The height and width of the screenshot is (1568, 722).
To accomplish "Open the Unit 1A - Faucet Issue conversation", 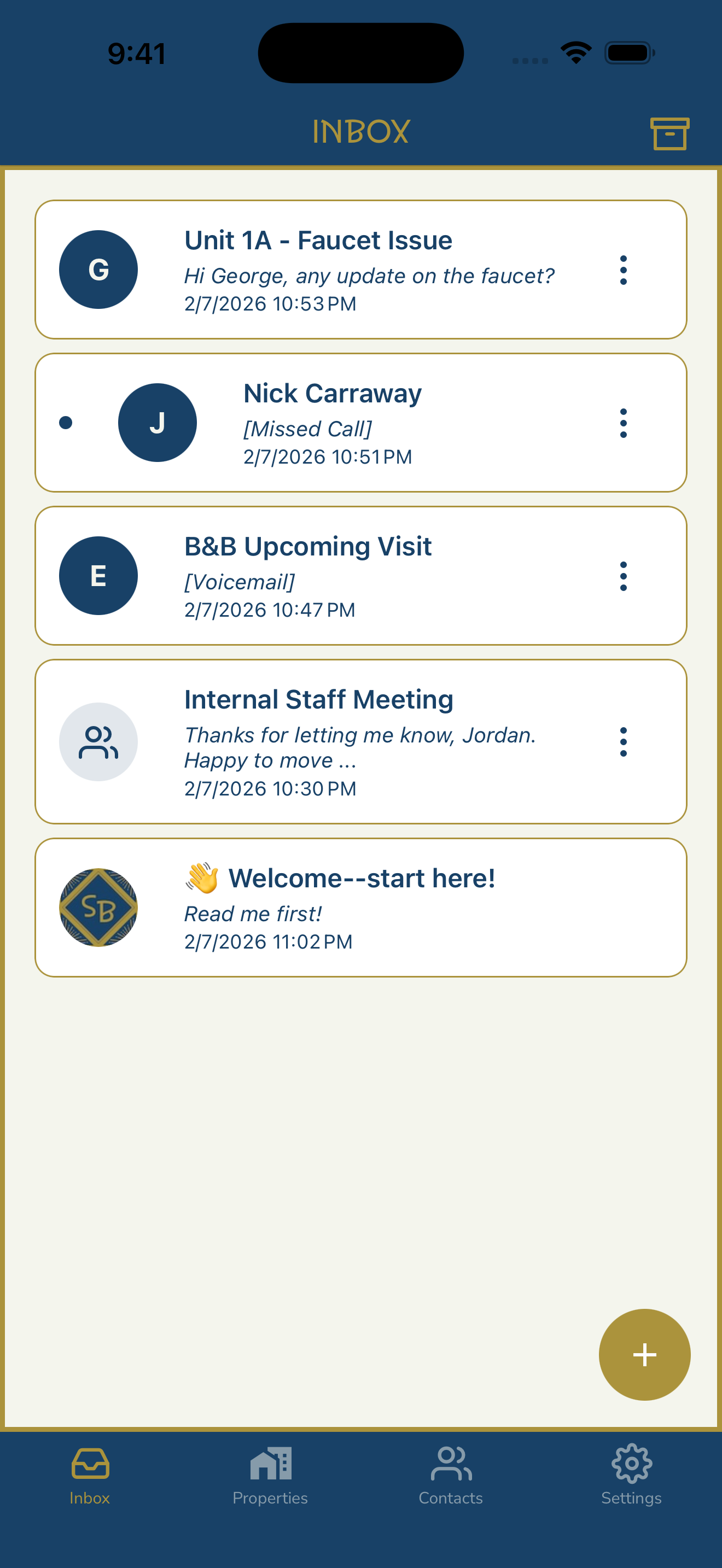I will (x=361, y=268).
